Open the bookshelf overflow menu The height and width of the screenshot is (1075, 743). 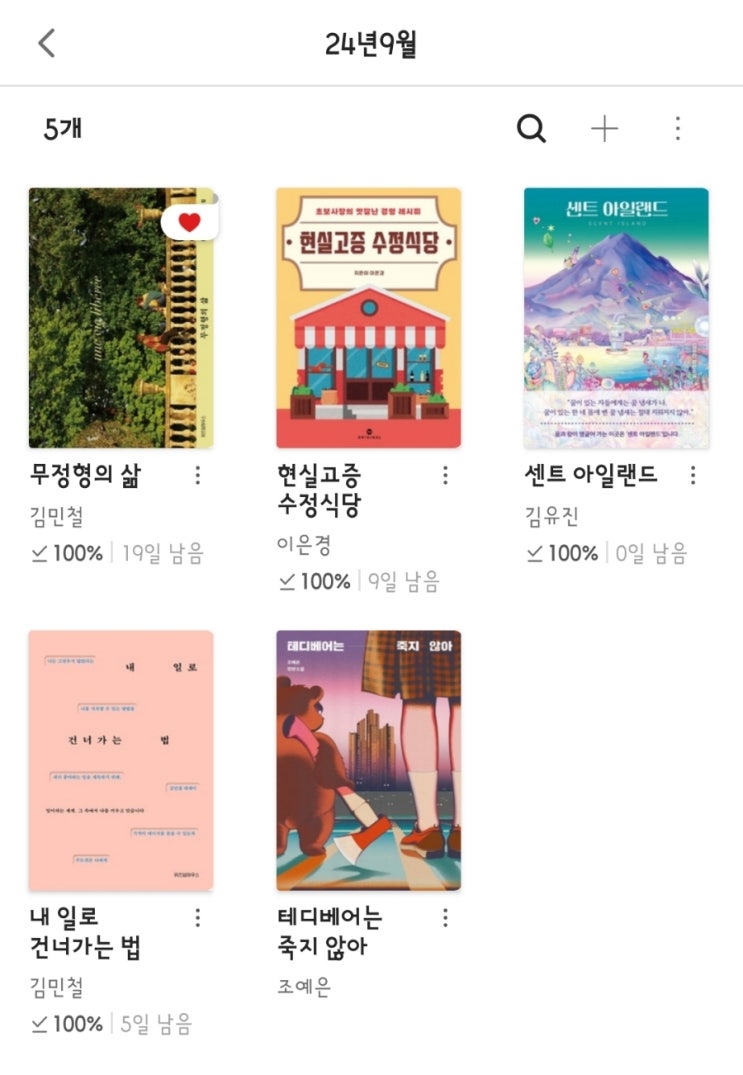click(677, 128)
